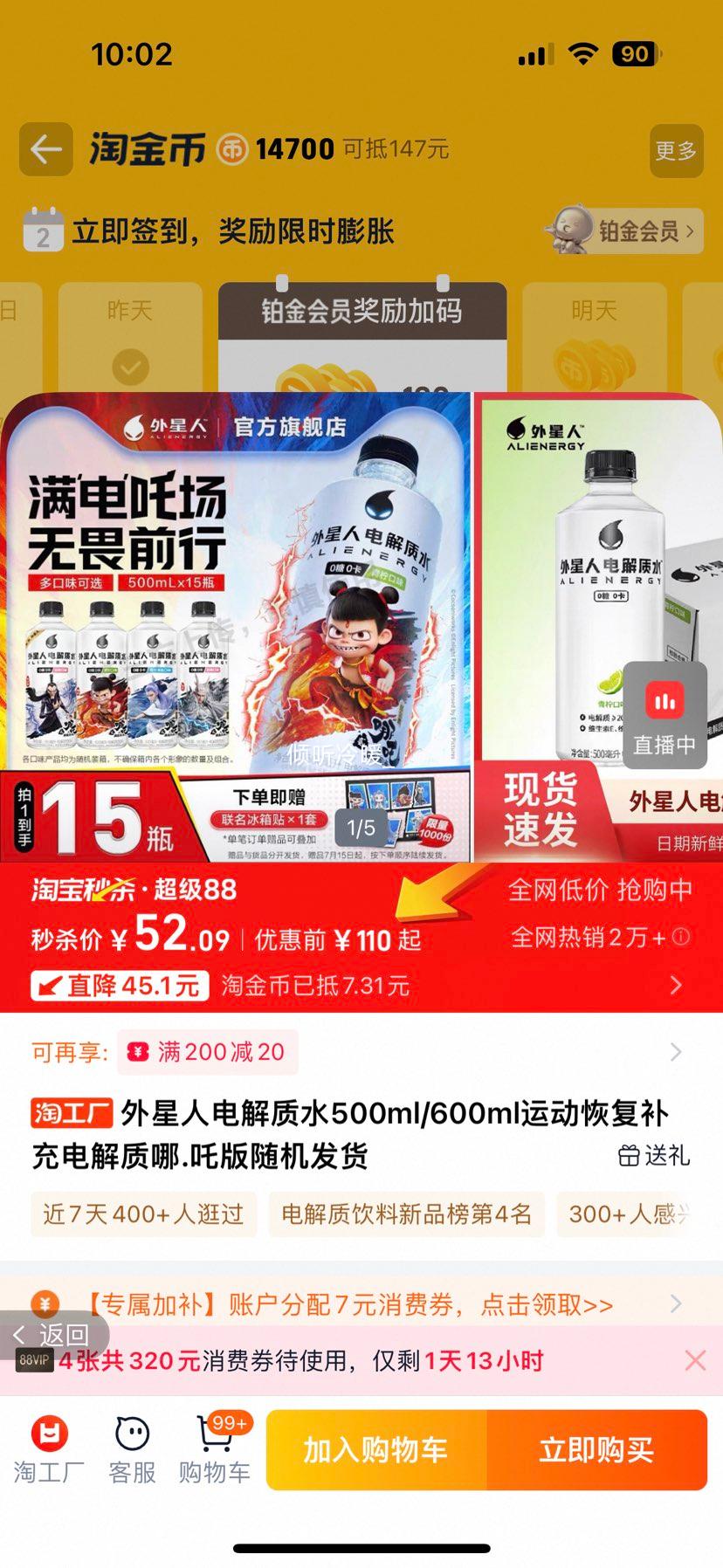The height and width of the screenshot is (1568, 723).
Task: Contact 客服 customer service
Action: pyautogui.click(x=132, y=1450)
